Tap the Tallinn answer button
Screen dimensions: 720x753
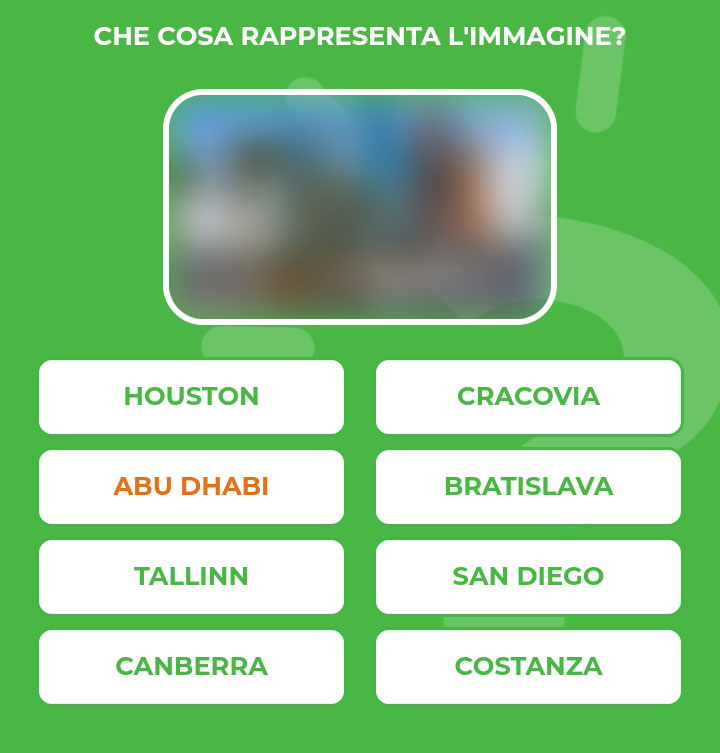click(191, 577)
